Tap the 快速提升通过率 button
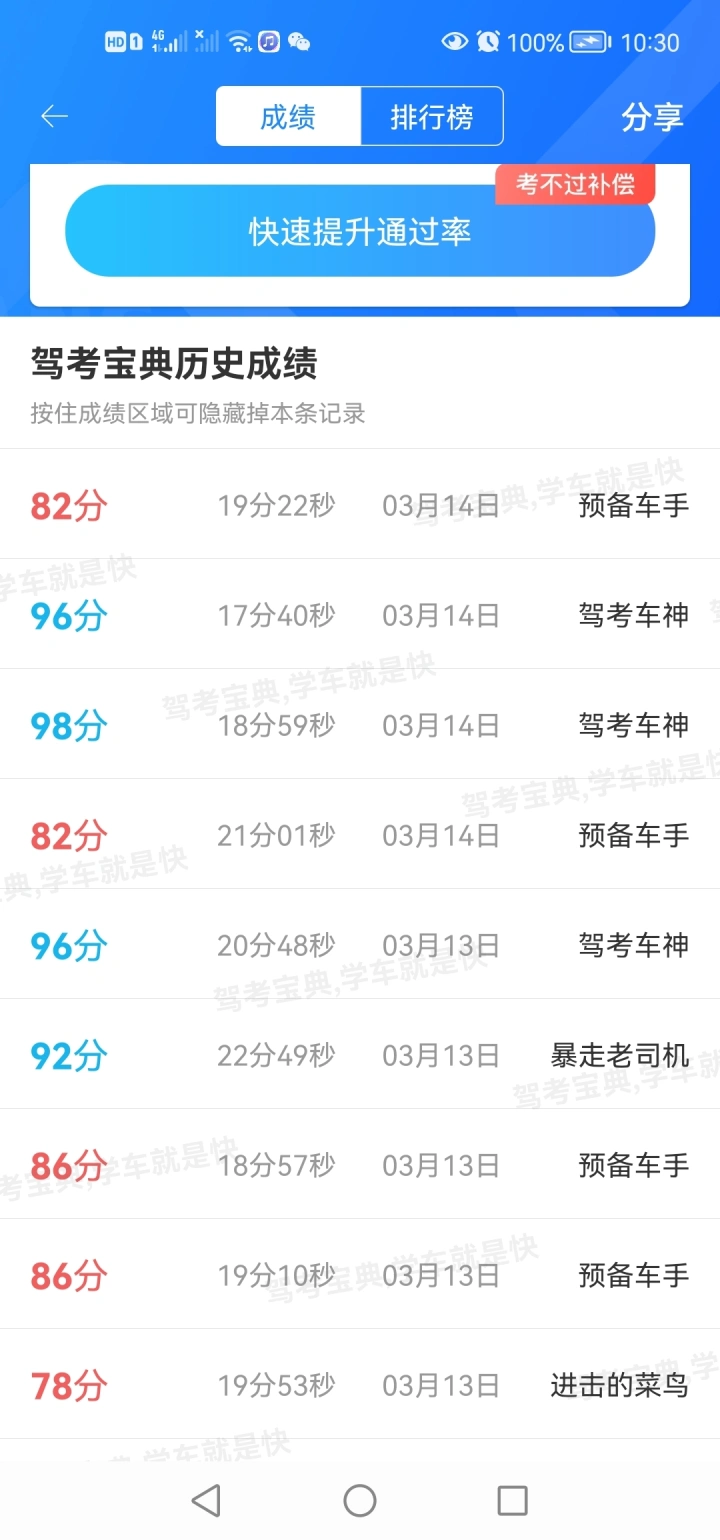This screenshot has height=1540, width=720. (x=360, y=231)
